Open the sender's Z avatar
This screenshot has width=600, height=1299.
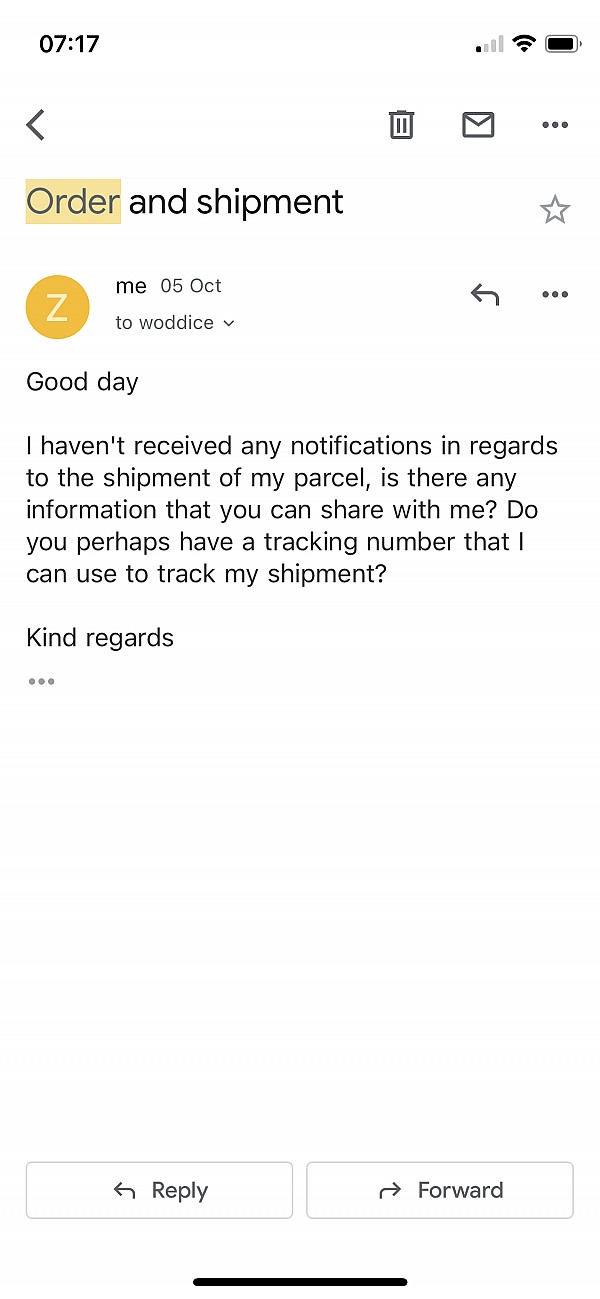pyautogui.click(x=57, y=307)
